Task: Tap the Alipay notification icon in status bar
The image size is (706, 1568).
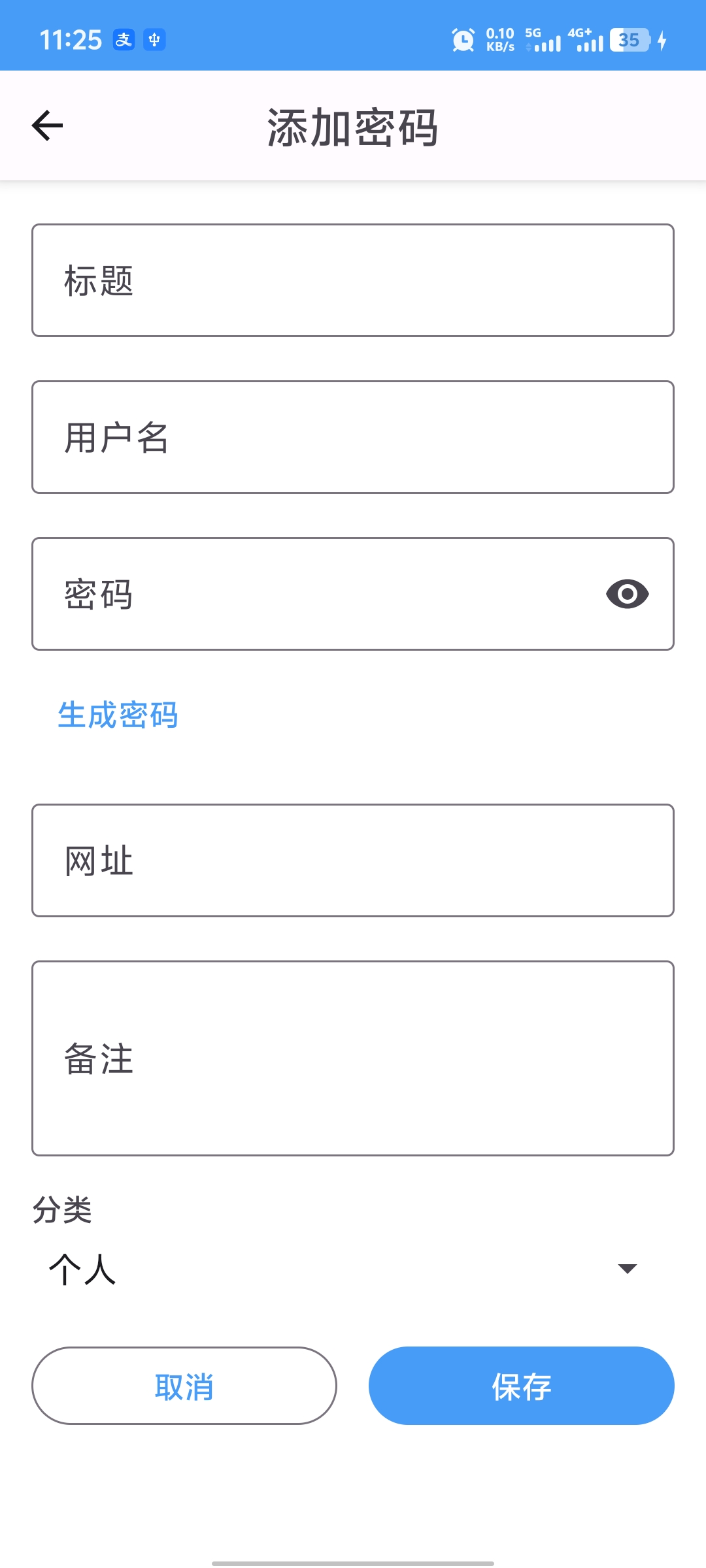Action: point(123,40)
